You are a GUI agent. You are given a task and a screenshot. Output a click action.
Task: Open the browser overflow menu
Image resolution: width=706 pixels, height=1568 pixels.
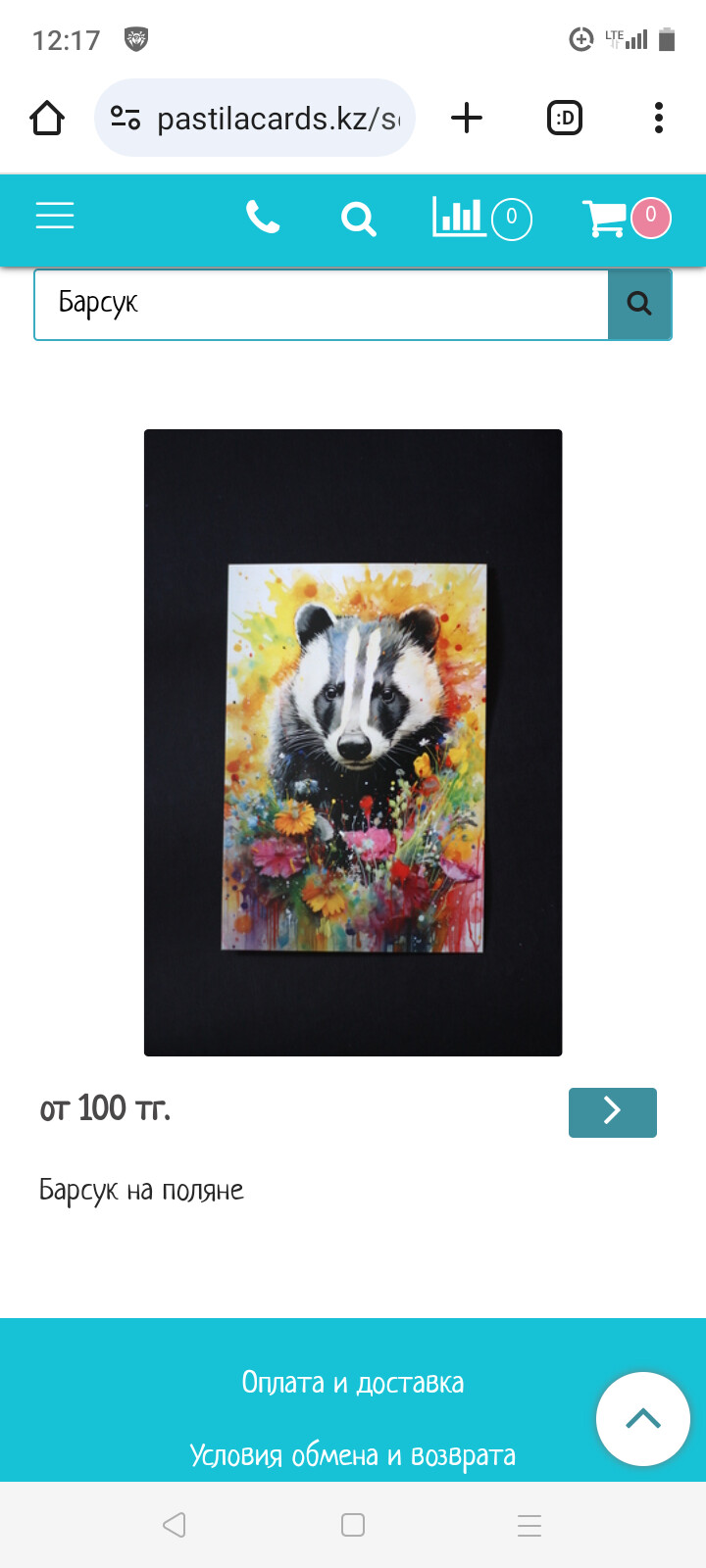coord(659,119)
